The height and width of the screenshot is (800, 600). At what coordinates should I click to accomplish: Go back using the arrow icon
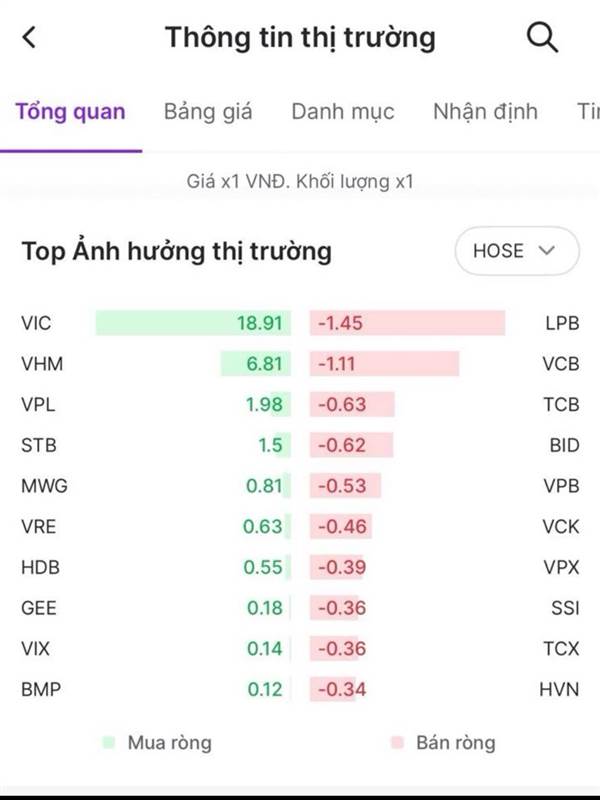click(x=30, y=37)
